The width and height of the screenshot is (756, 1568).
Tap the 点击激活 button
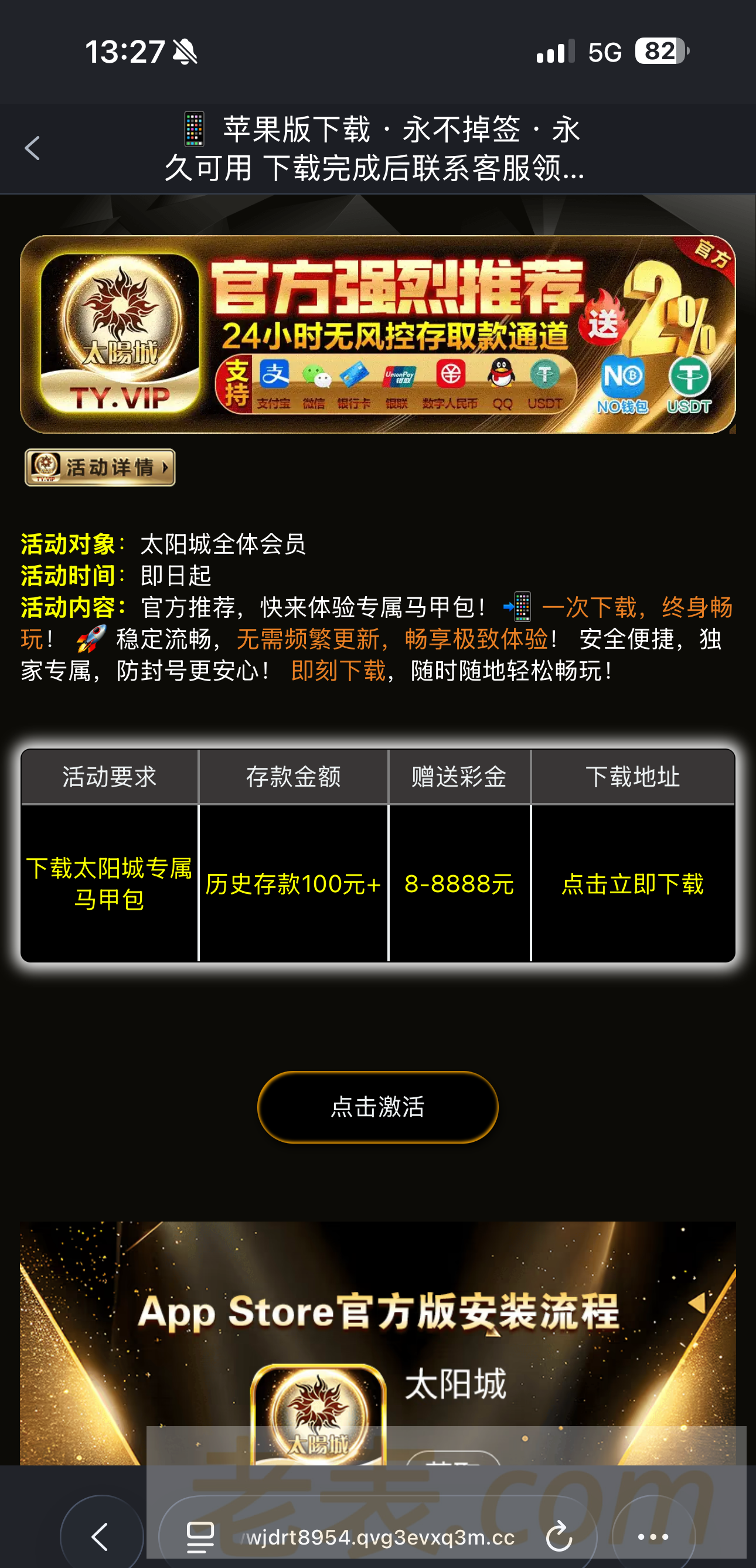tap(377, 1107)
